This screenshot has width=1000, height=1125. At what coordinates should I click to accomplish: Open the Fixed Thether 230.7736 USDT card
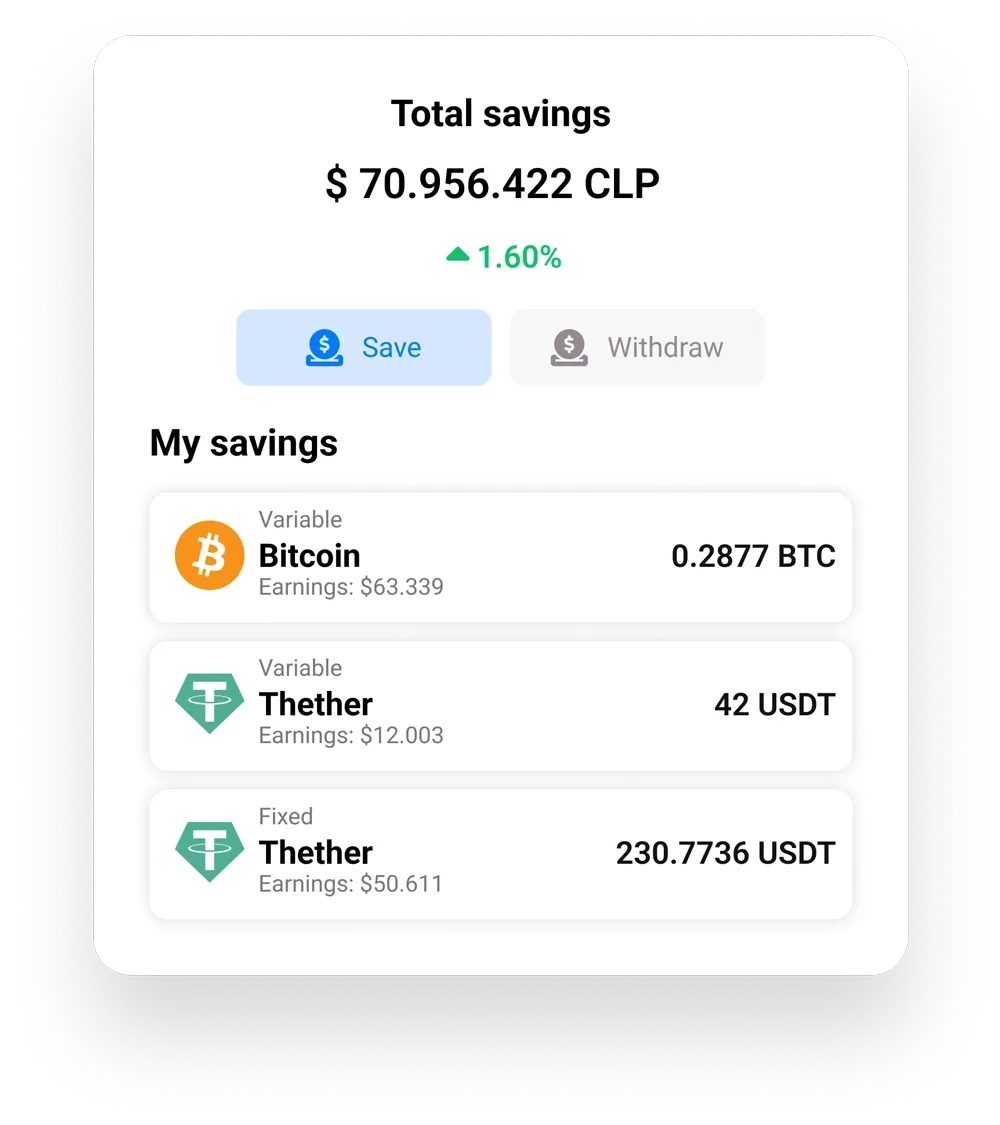point(500,853)
